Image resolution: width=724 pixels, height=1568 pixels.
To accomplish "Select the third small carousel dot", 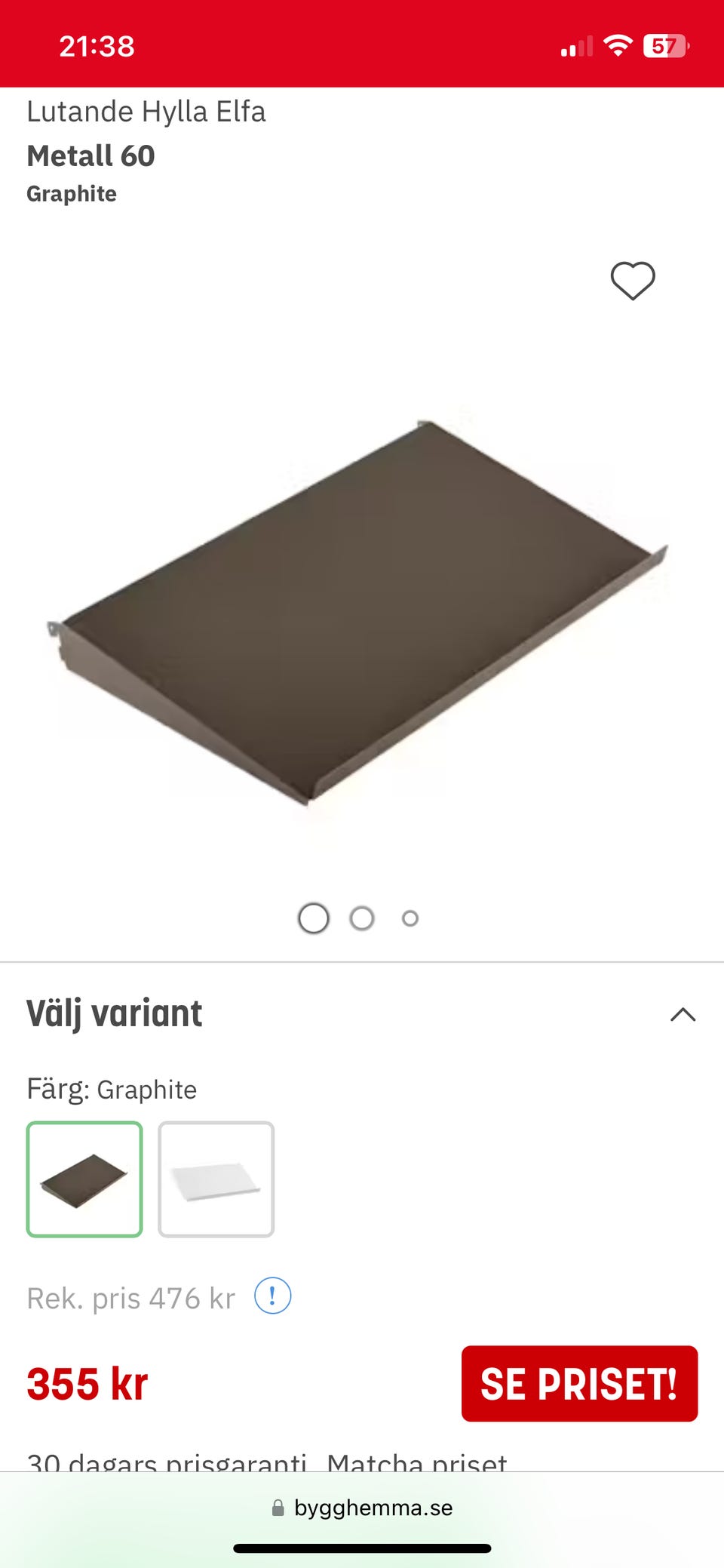I will (x=410, y=919).
